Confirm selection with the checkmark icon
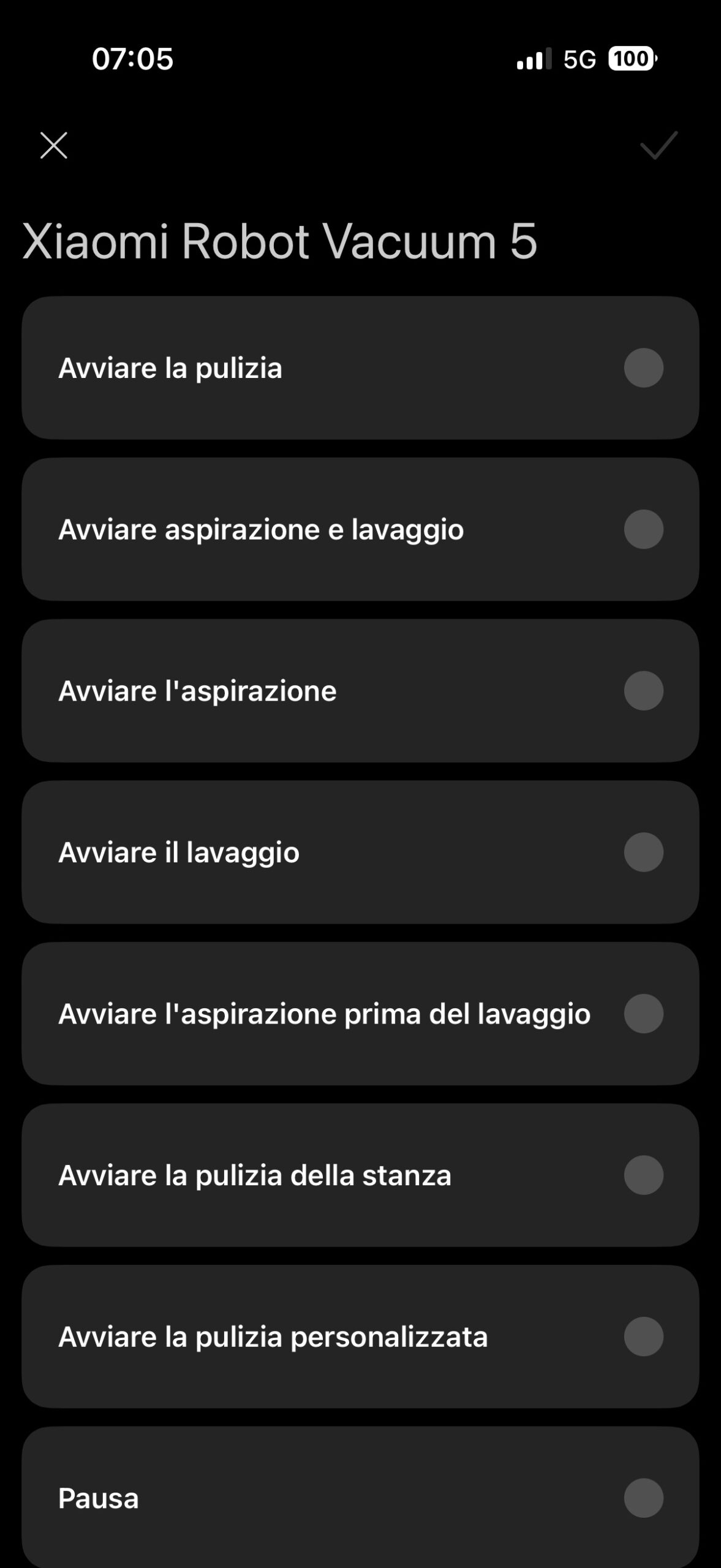The width and height of the screenshot is (721, 1568). coord(659,146)
